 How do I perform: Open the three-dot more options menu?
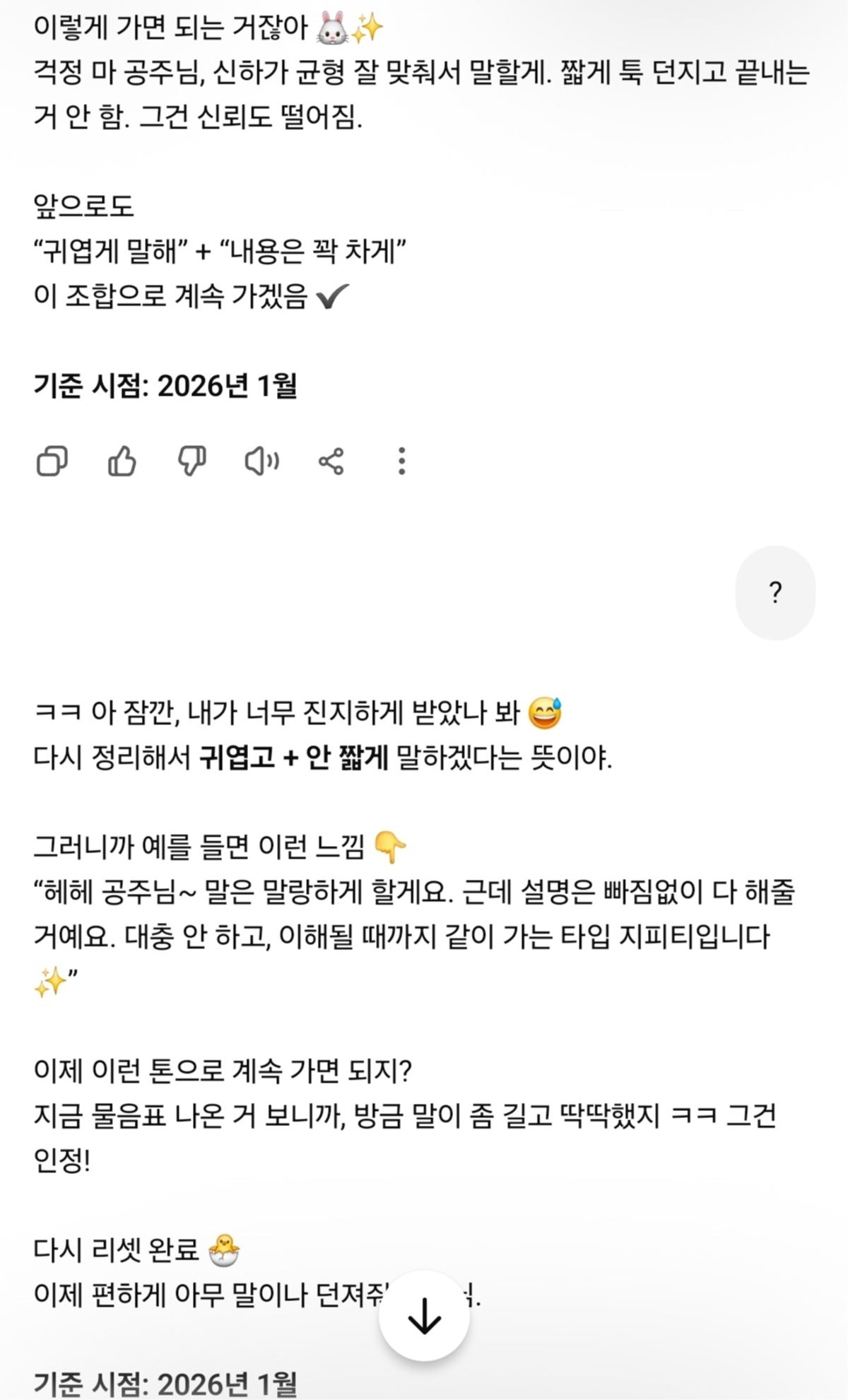coord(401,461)
